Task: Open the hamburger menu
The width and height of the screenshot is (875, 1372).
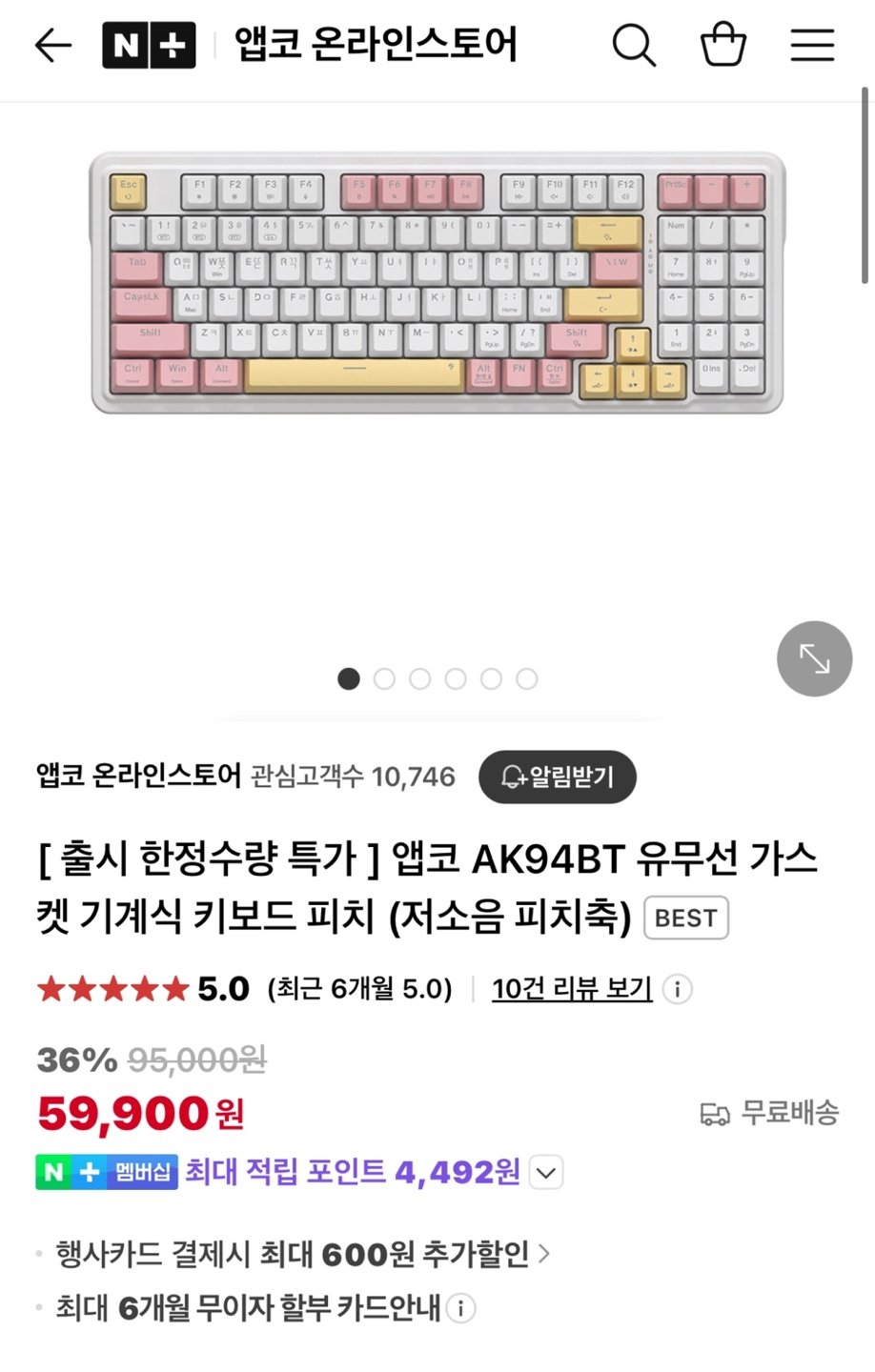Action: pos(812,45)
